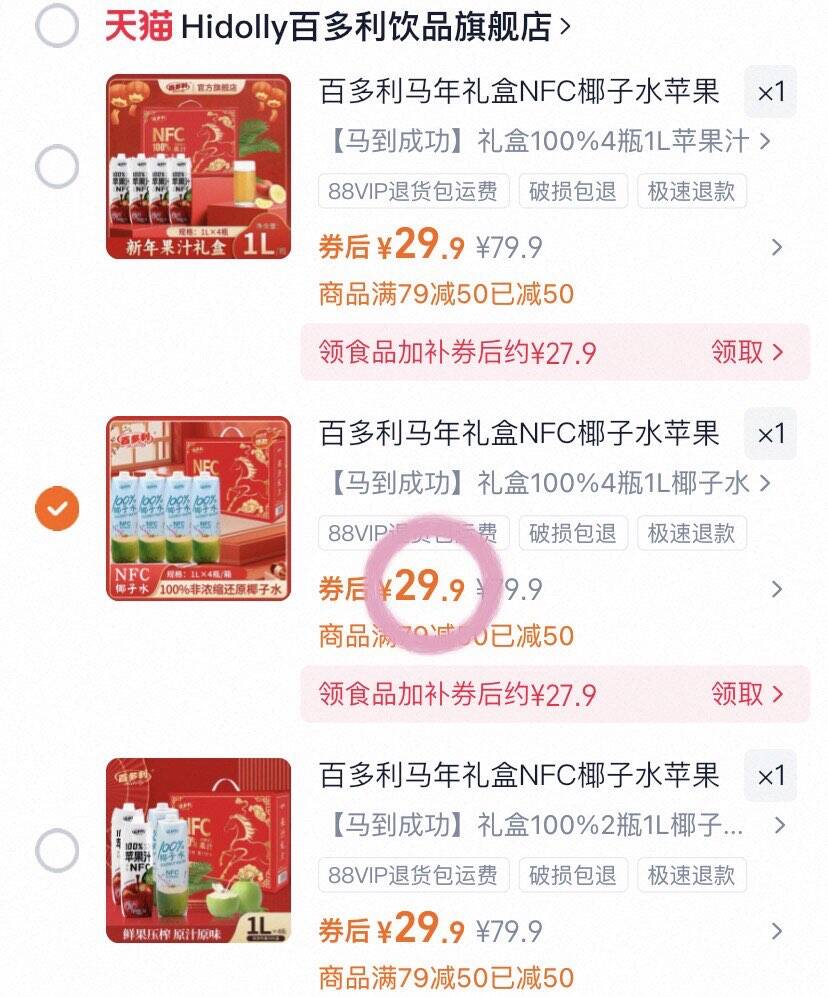The image size is (828, 997).
Task: Claim the 食品加补券 under the 4瓶椰子水 item
Action: point(746,694)
